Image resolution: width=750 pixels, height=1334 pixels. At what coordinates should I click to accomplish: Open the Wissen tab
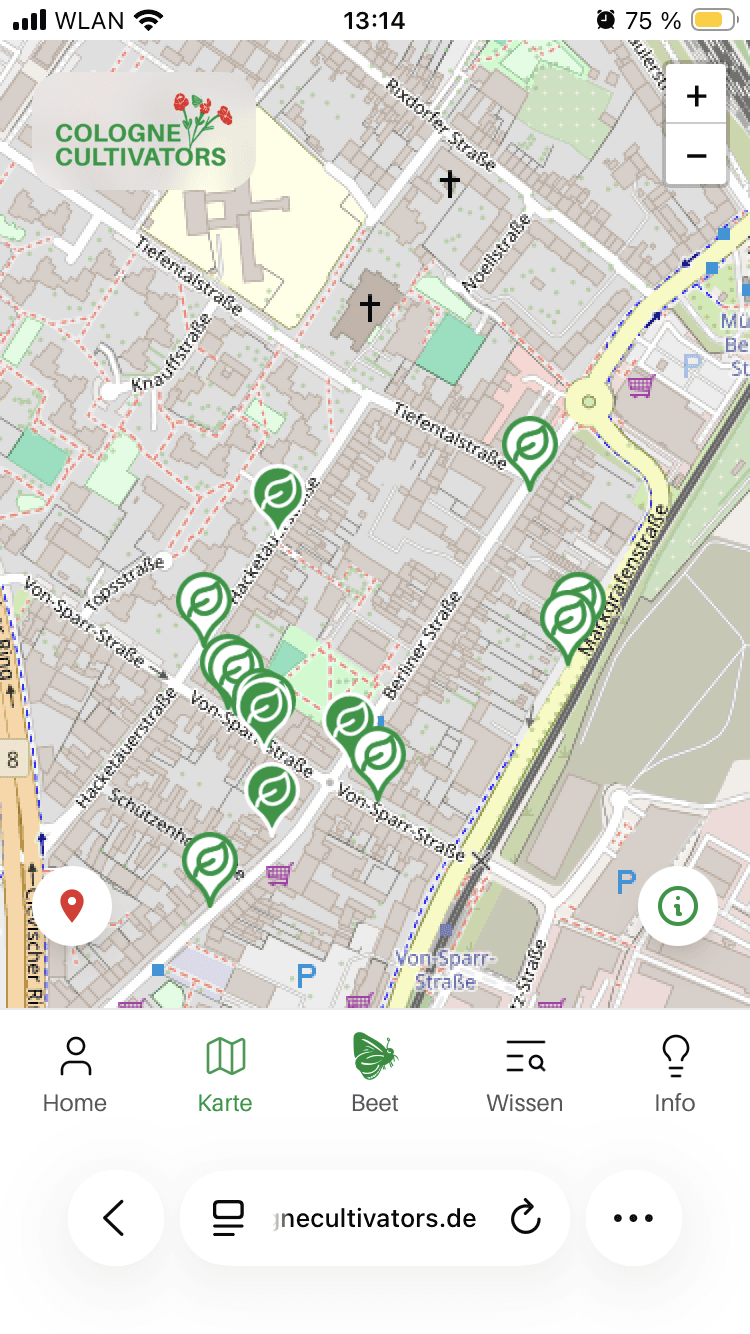[525, 1075]
